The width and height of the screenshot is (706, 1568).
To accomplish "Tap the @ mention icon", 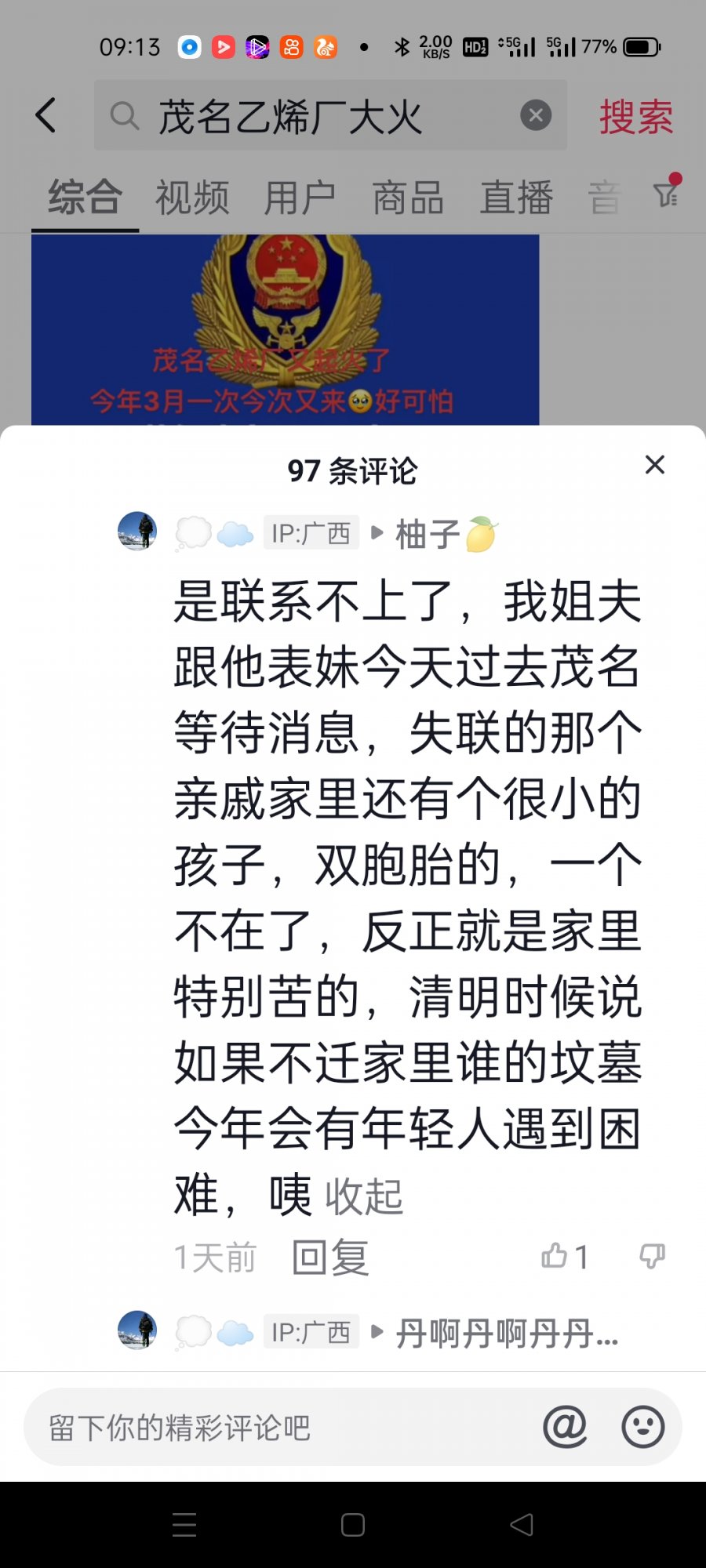I will tap(565, 1426).
